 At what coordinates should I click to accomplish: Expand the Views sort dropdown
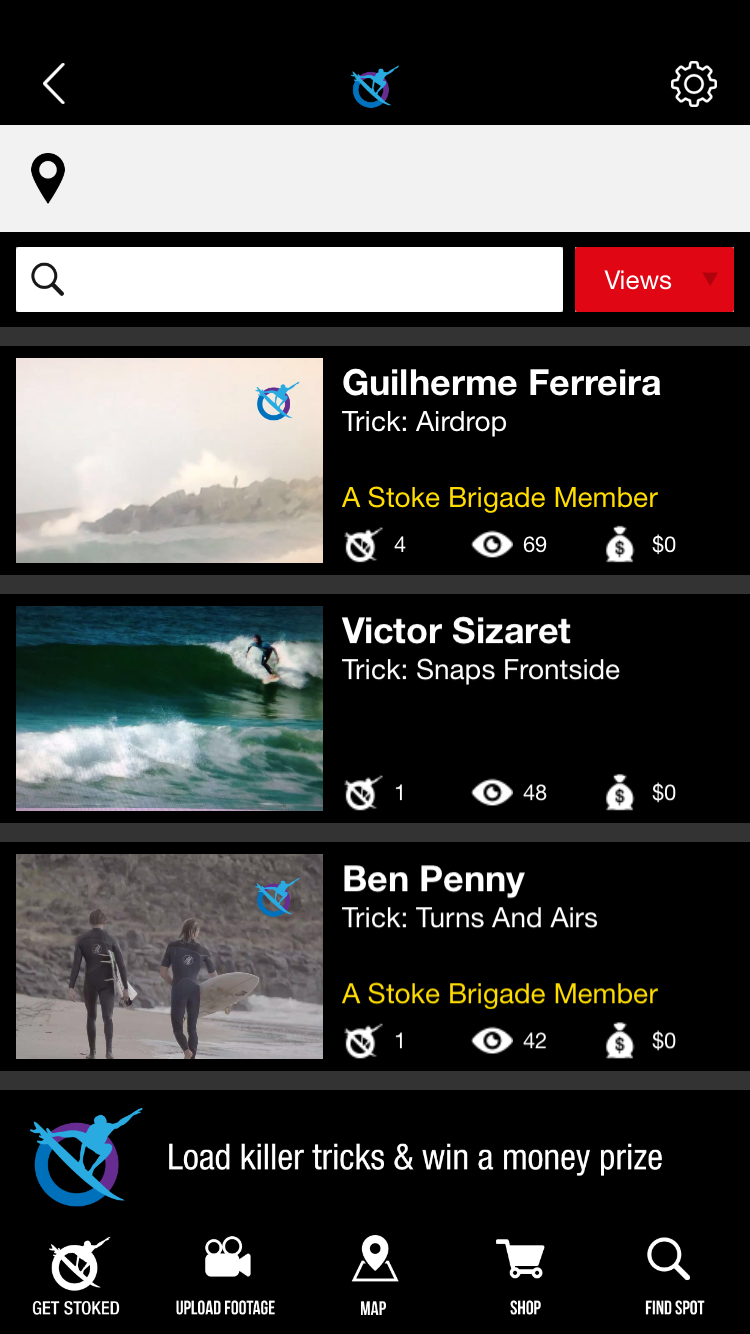click(654, 280)
